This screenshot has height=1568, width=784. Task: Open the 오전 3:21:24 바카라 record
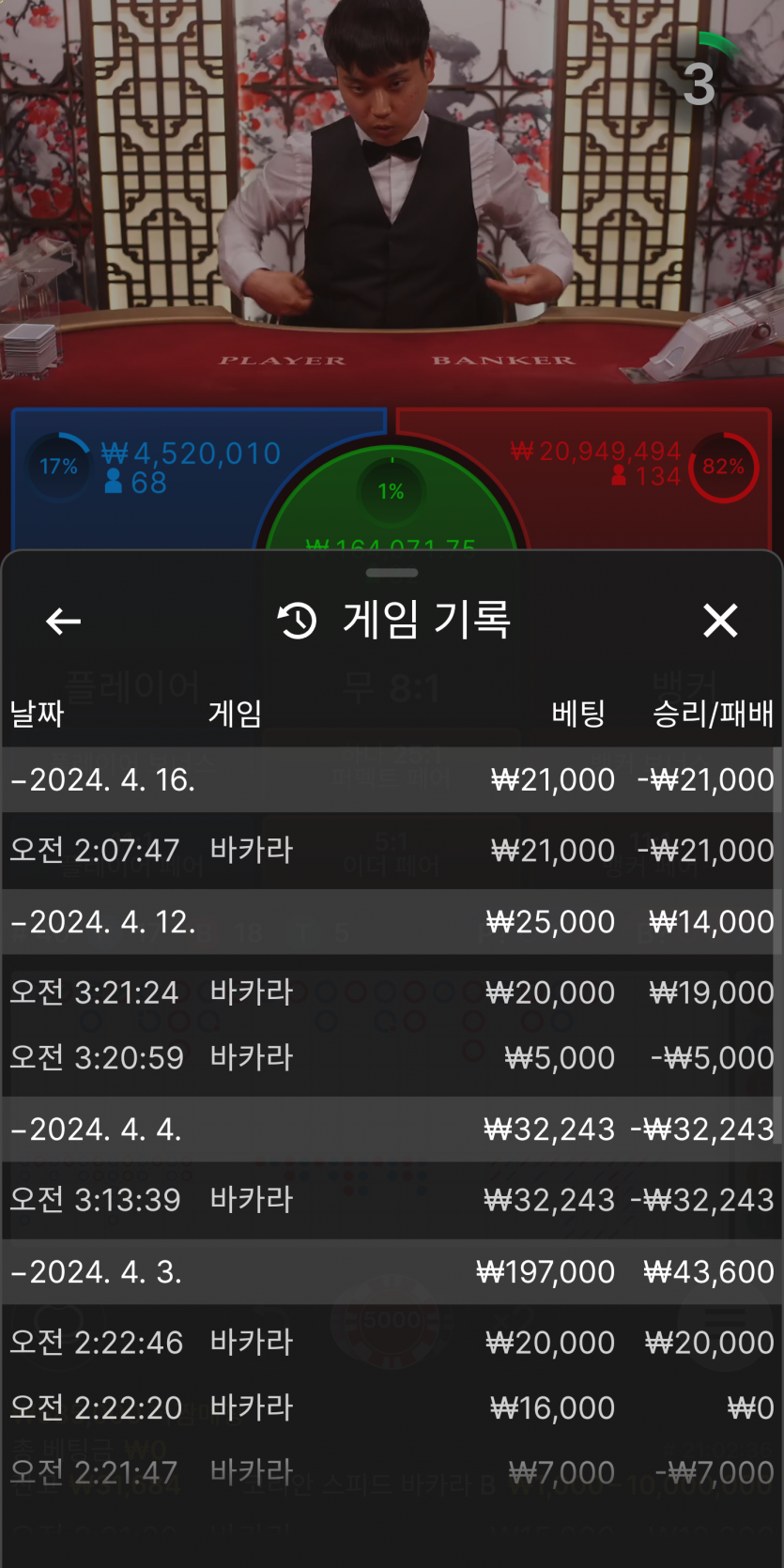[392, 992]
